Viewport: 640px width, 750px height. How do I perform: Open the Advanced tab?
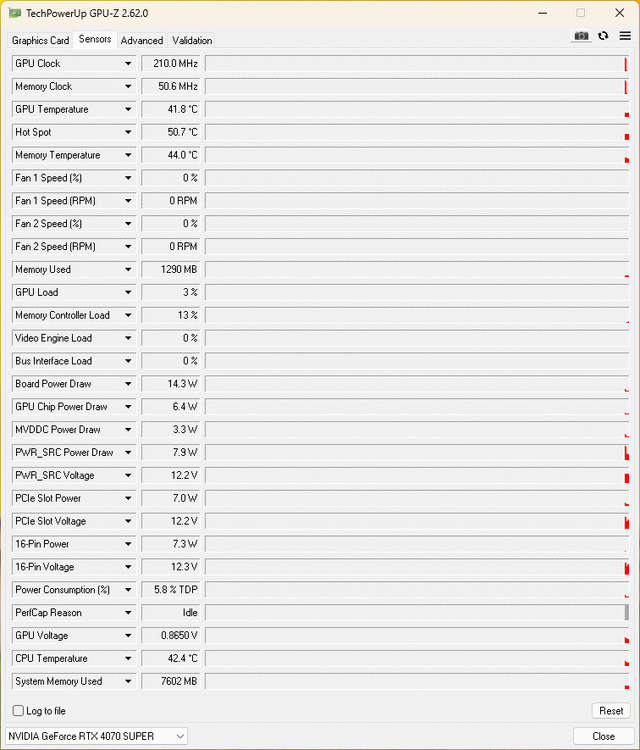141,40
